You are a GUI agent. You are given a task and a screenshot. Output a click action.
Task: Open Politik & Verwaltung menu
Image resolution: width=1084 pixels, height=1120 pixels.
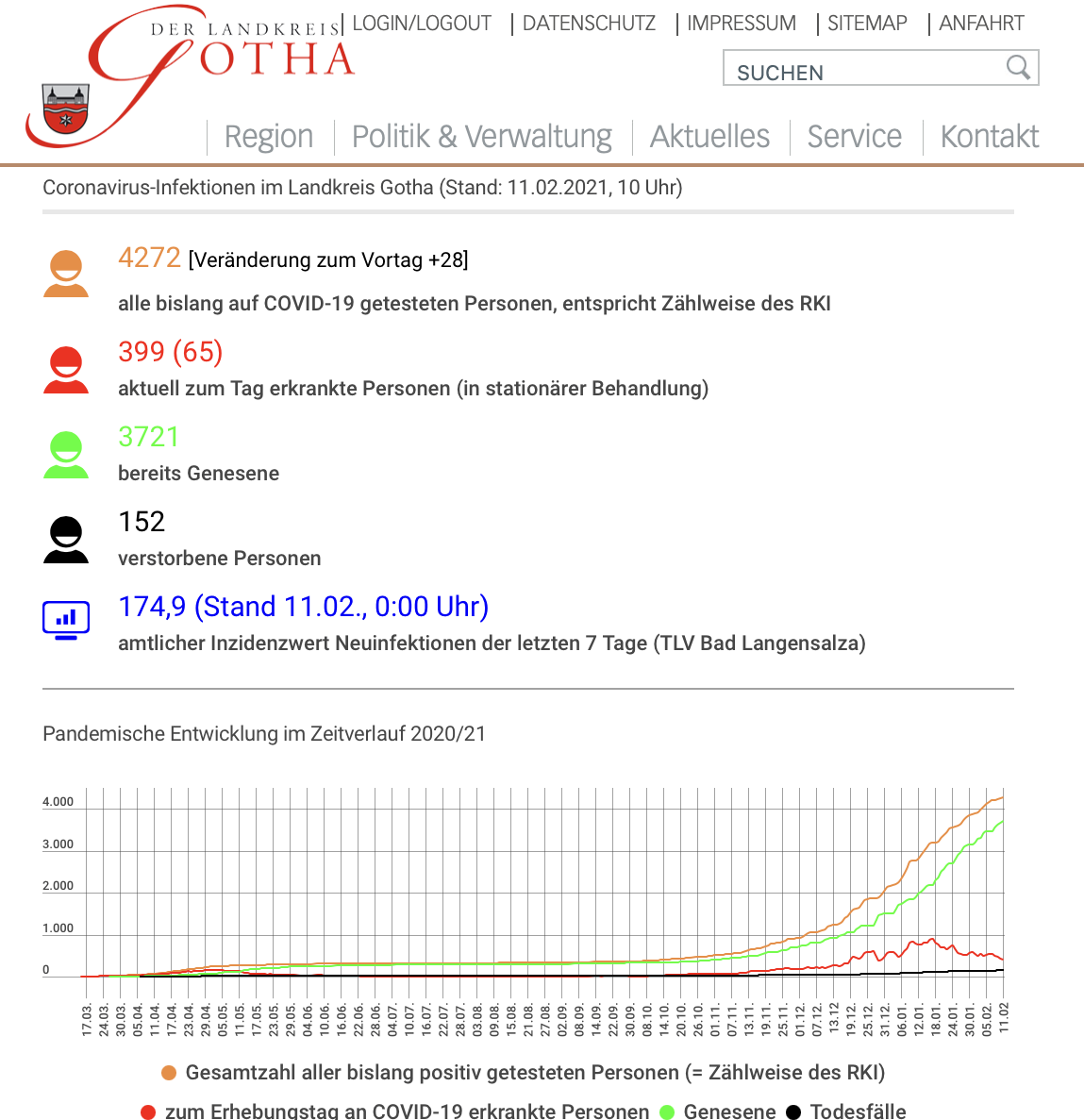(x=482, y=137)
